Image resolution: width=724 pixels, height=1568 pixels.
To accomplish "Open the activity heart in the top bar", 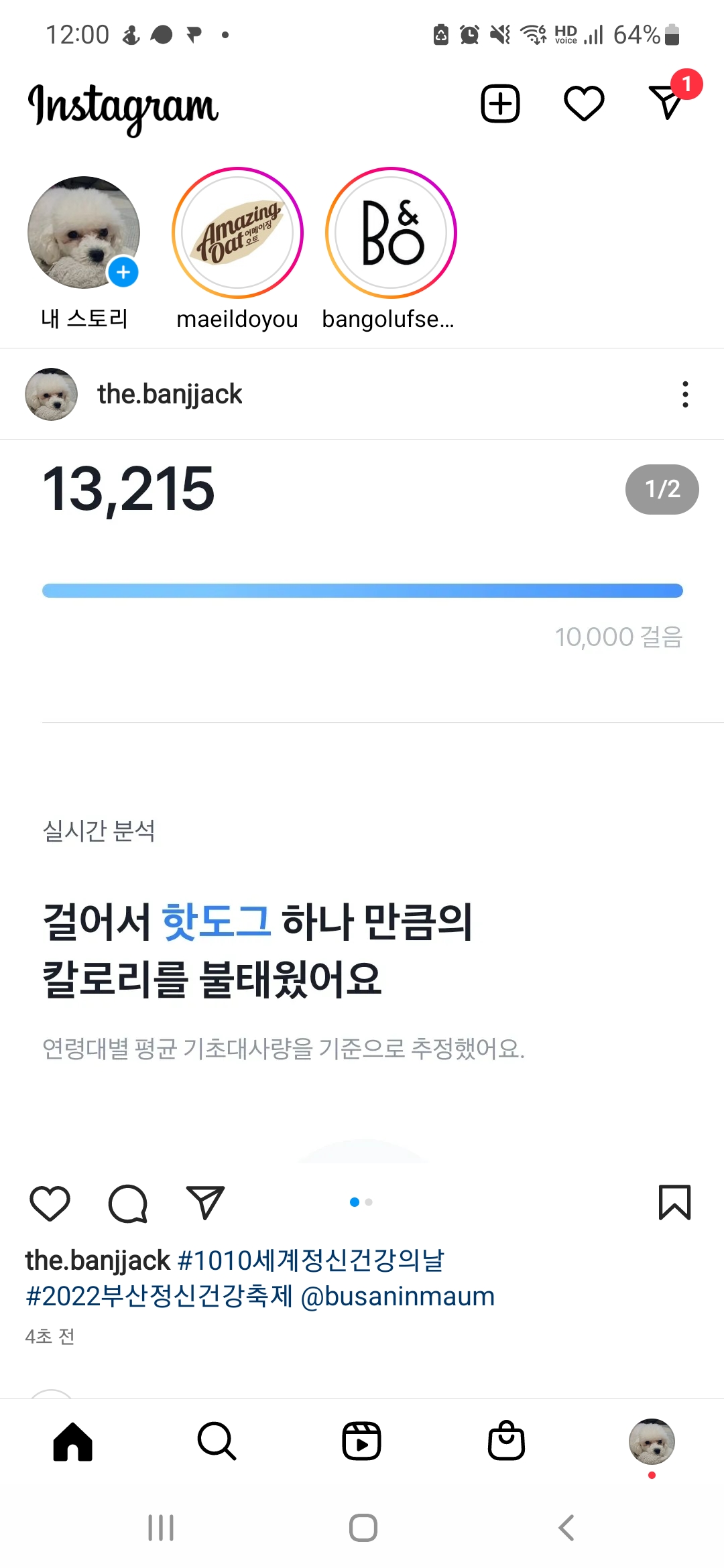I will click(584, 104).
